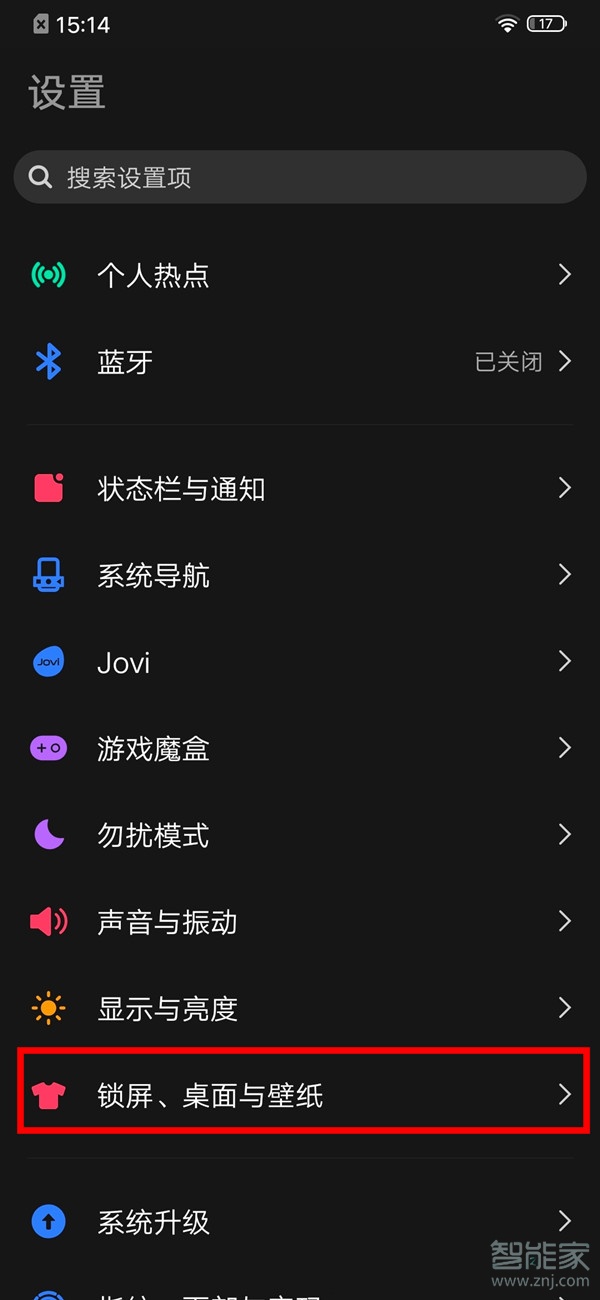Image resolution: width=600 pixels, height=1300 pixels.
Task: Open 系统导航 settings
Action: point(300,575)
